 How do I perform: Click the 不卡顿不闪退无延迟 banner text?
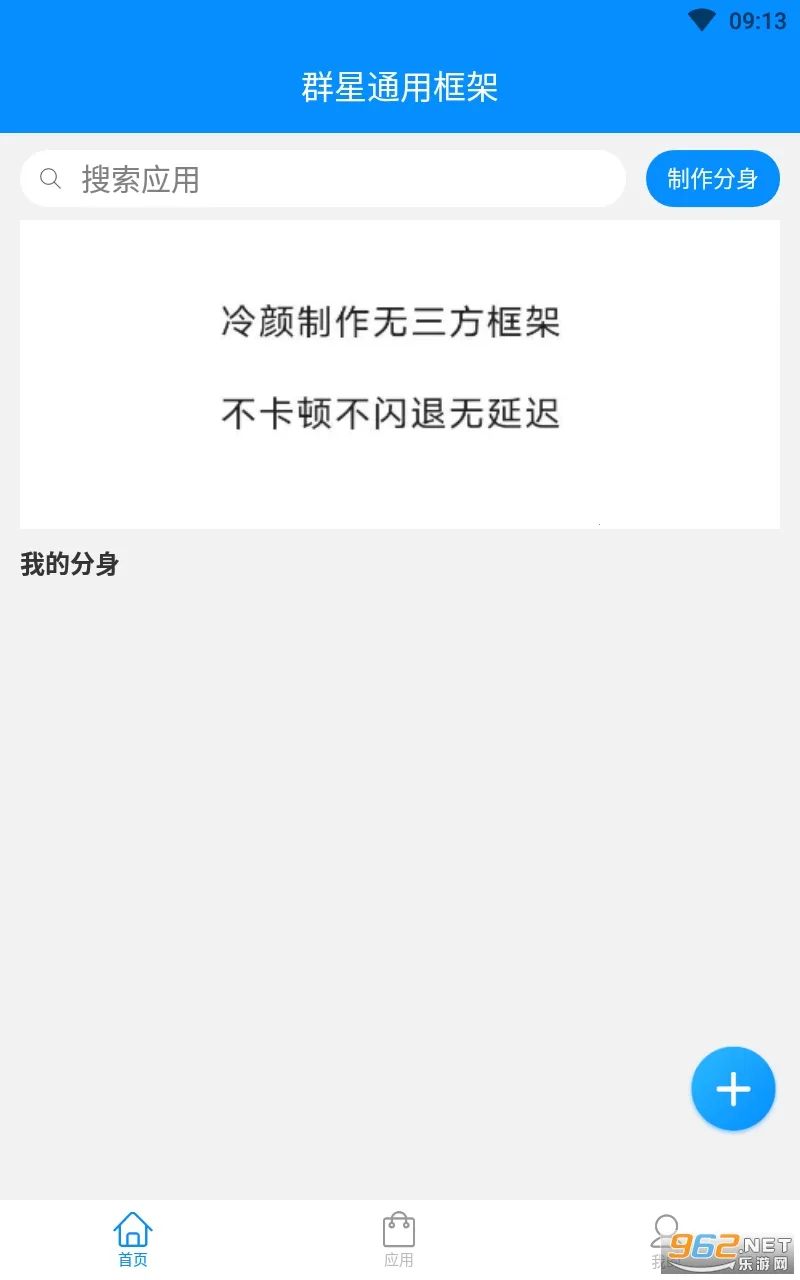click(389, 413)
